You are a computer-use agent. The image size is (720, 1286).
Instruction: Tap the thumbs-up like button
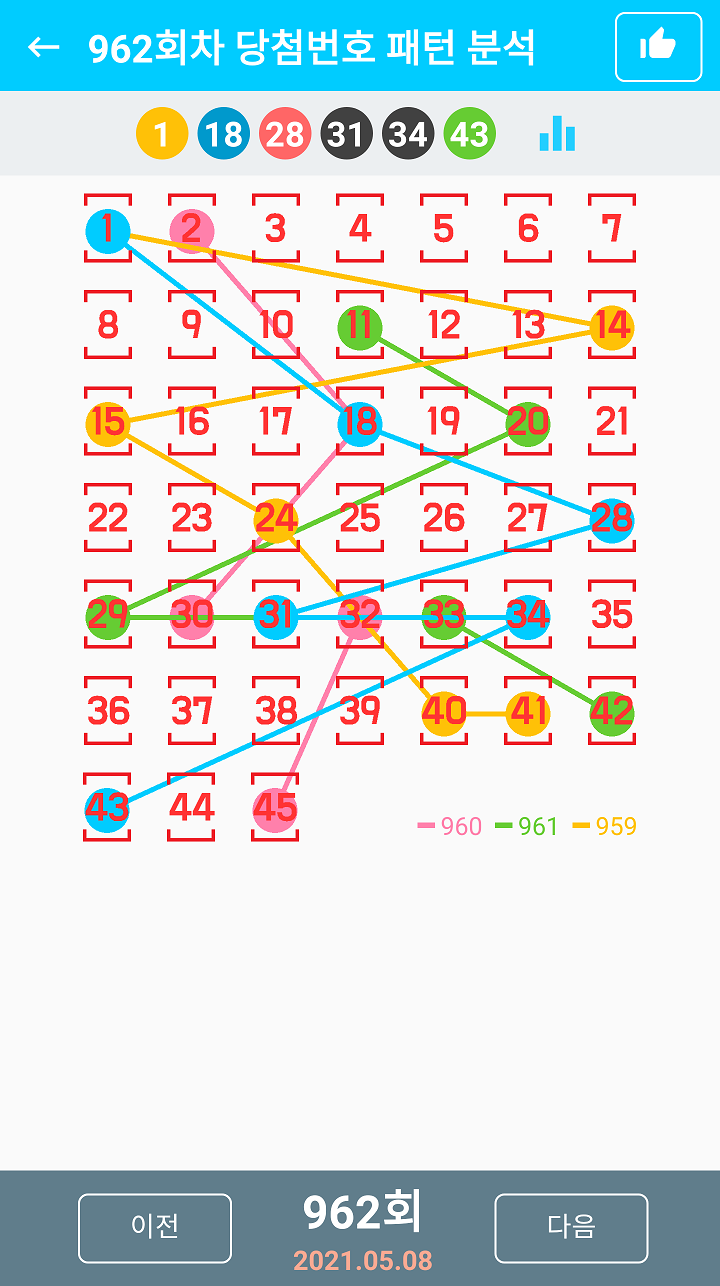tap(658, 46)
